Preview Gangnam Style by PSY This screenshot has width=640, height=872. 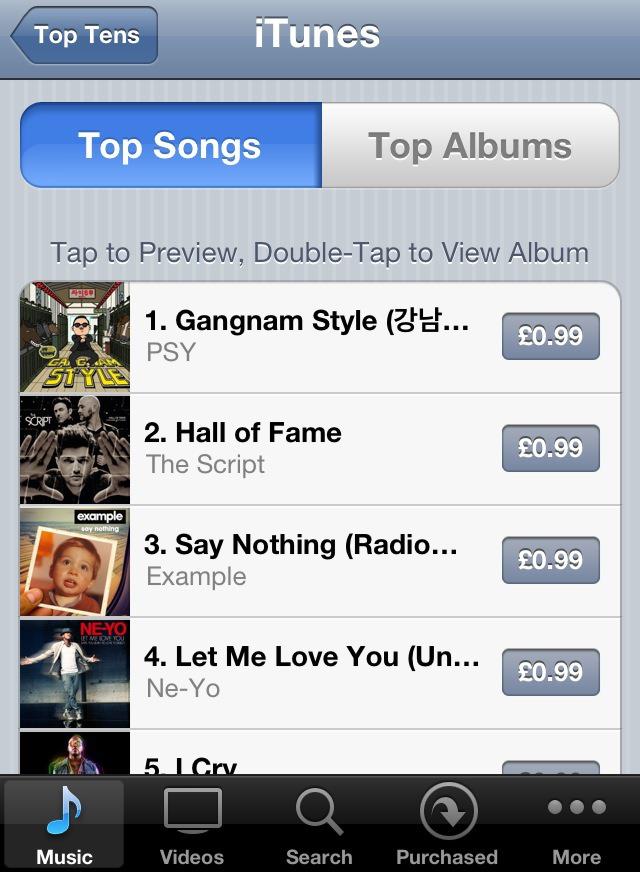tap(300, 336)
